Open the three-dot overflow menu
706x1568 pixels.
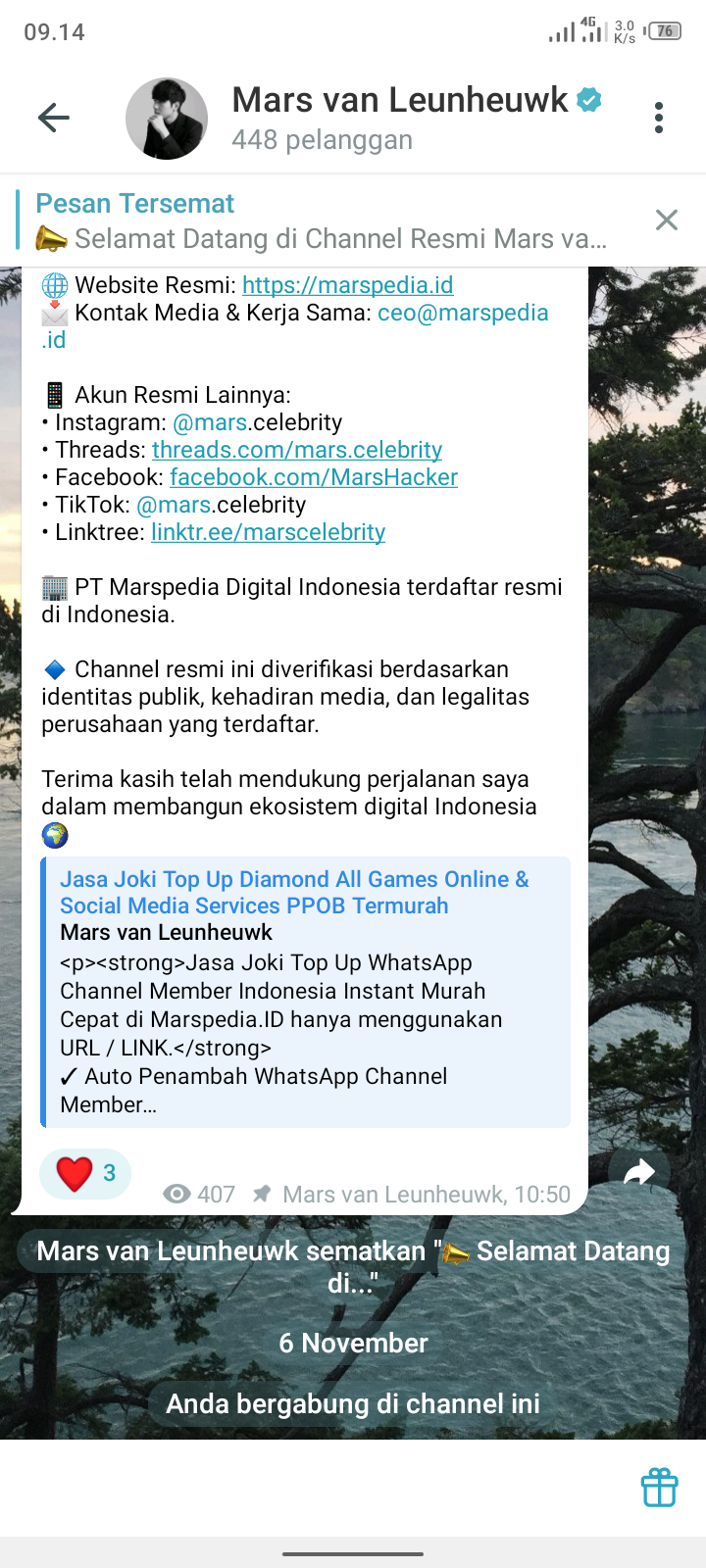point(659,118)
